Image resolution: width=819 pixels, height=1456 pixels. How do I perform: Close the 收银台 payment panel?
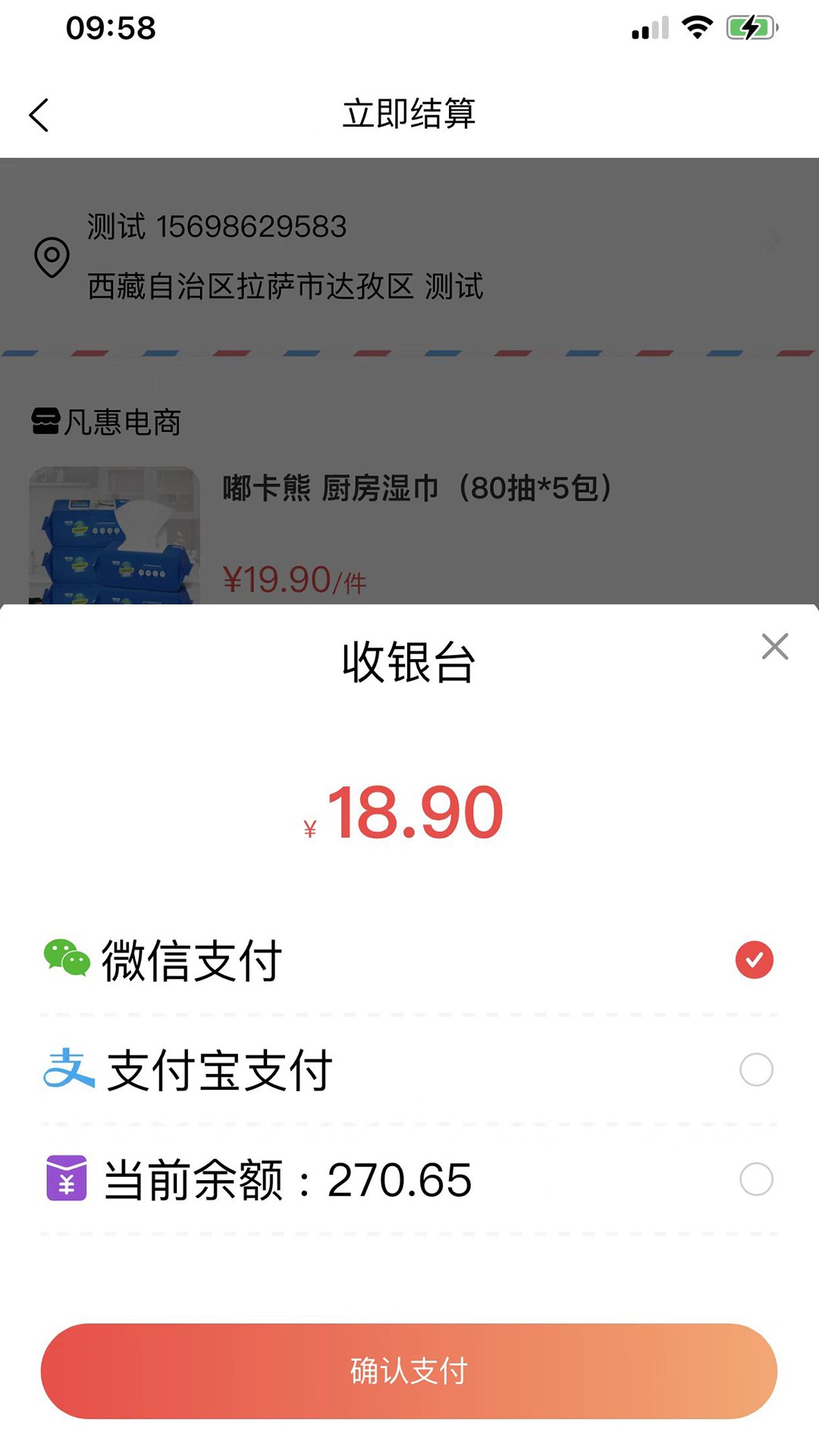coord(773,646)
